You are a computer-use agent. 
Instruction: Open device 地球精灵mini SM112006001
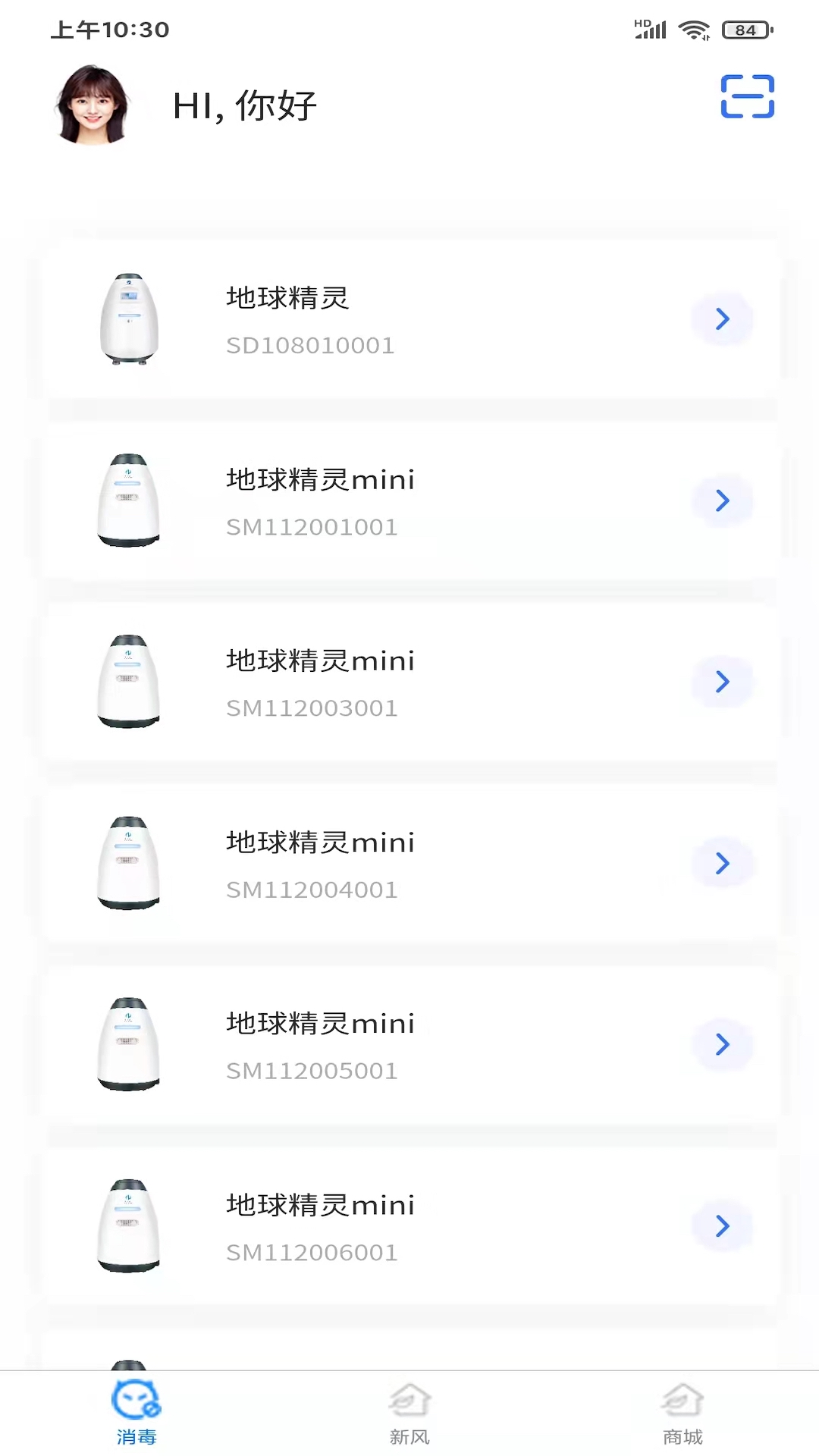tap(409, 1225)
